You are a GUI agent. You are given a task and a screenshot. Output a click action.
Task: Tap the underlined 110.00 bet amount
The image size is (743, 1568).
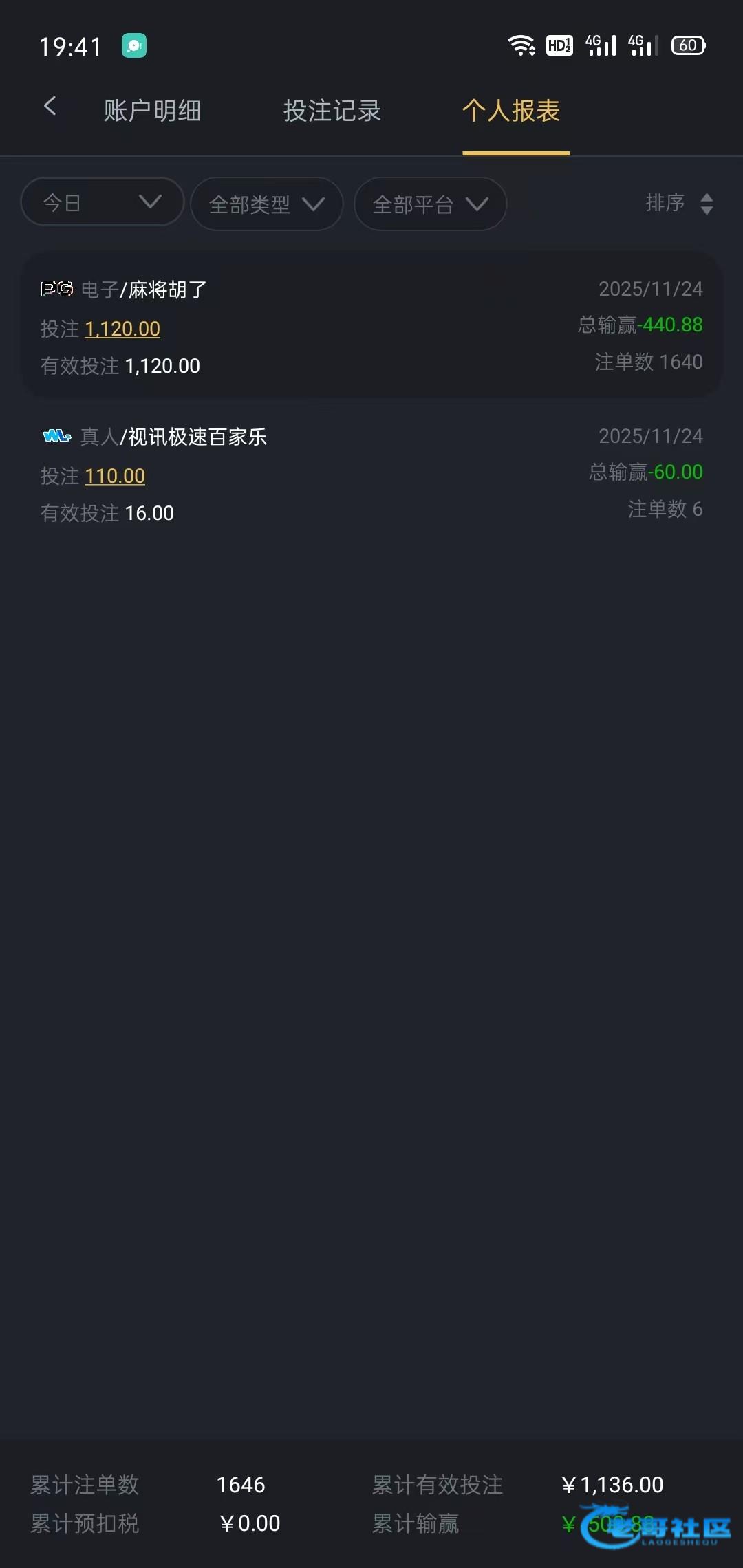(115, 476)
